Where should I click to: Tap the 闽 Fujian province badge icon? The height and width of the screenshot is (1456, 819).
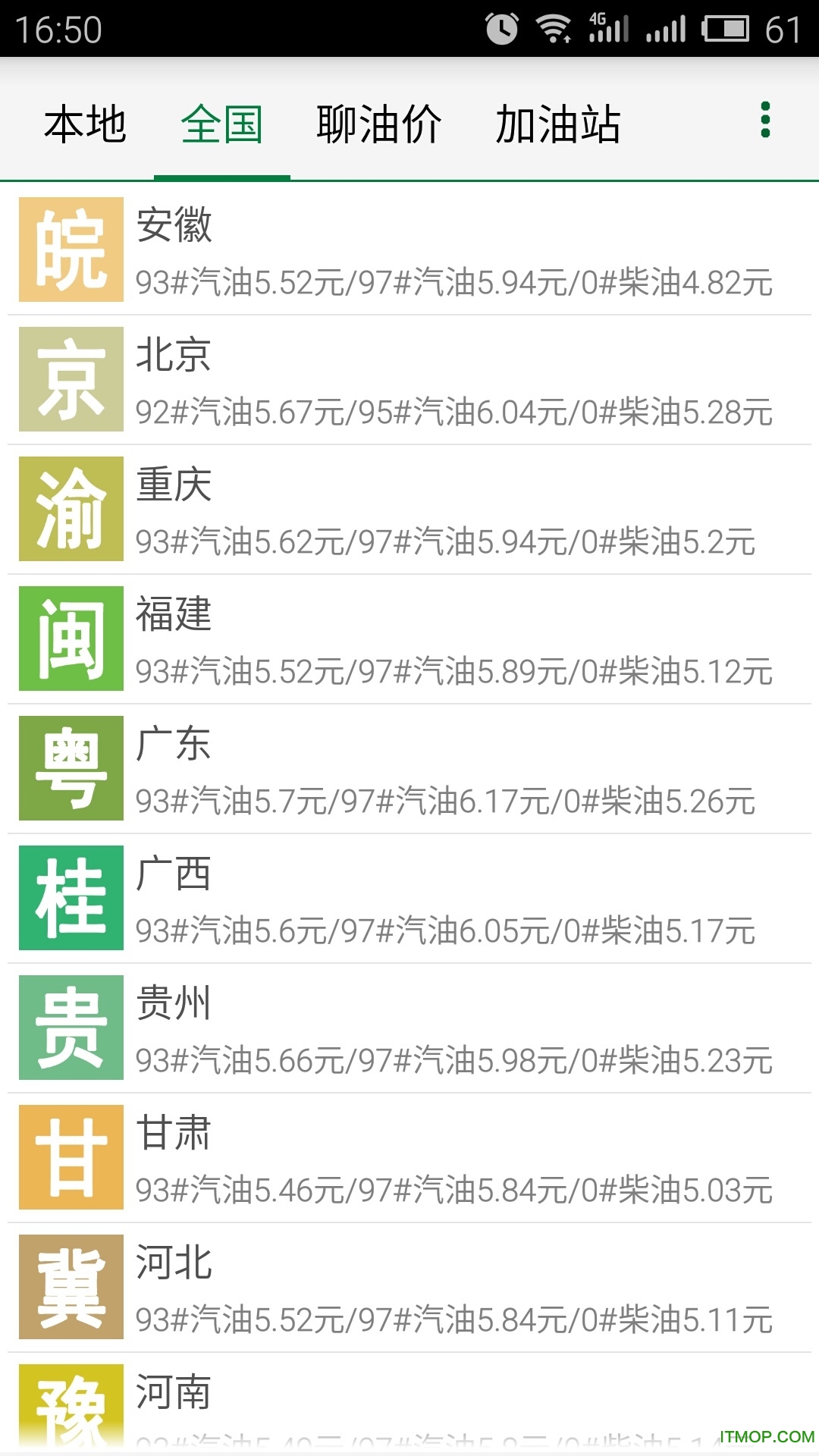pos(71,638)
